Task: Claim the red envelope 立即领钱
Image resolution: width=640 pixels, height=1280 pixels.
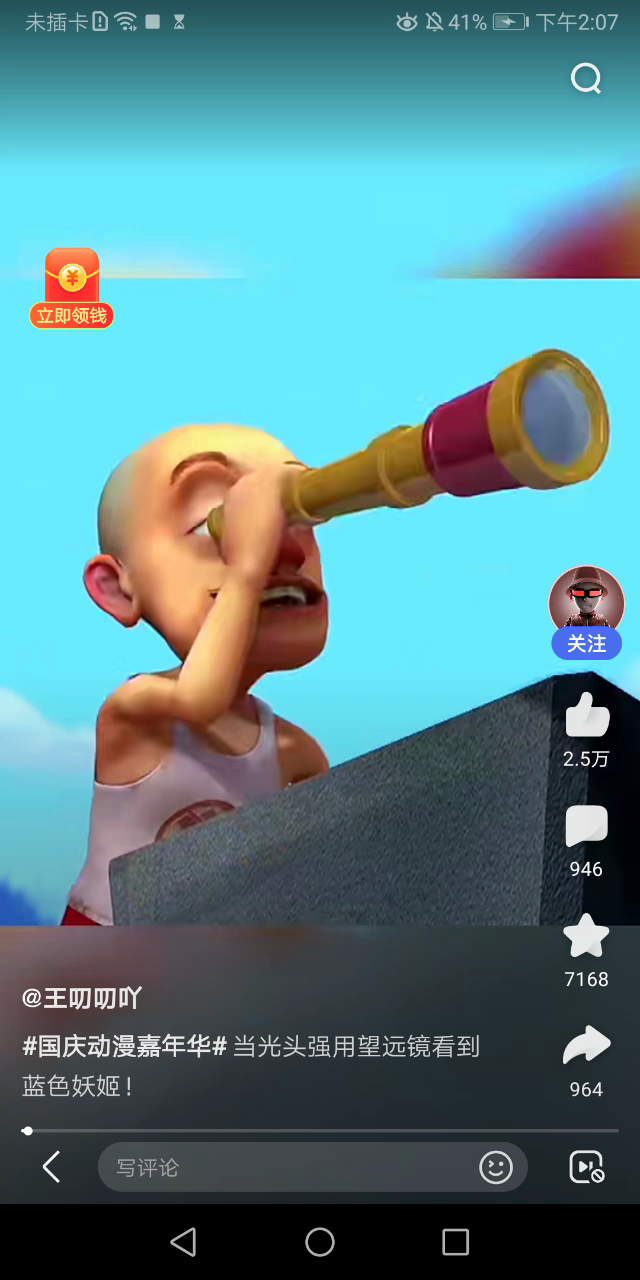Action: [x=71, y=288]
